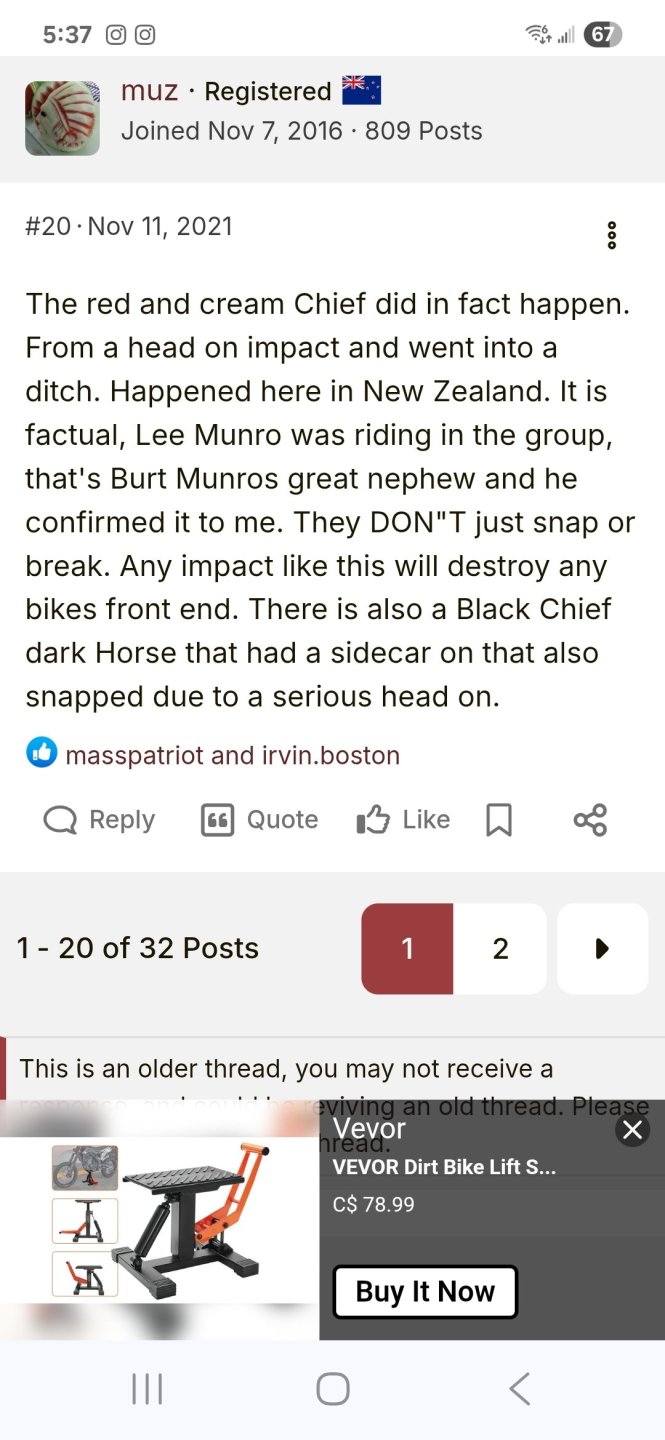
Task: Bookmark this post
Action: 498,821
